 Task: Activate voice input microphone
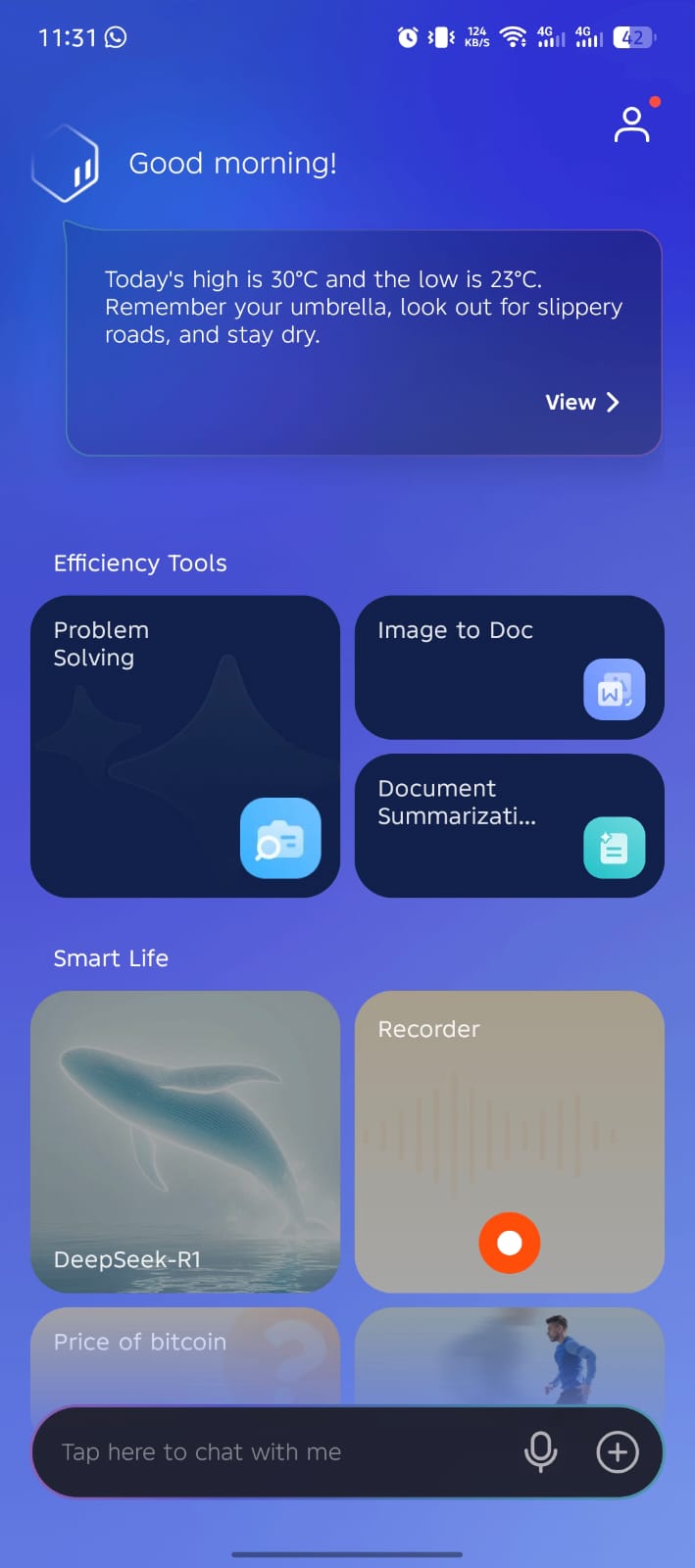(x=540, y=1452)
